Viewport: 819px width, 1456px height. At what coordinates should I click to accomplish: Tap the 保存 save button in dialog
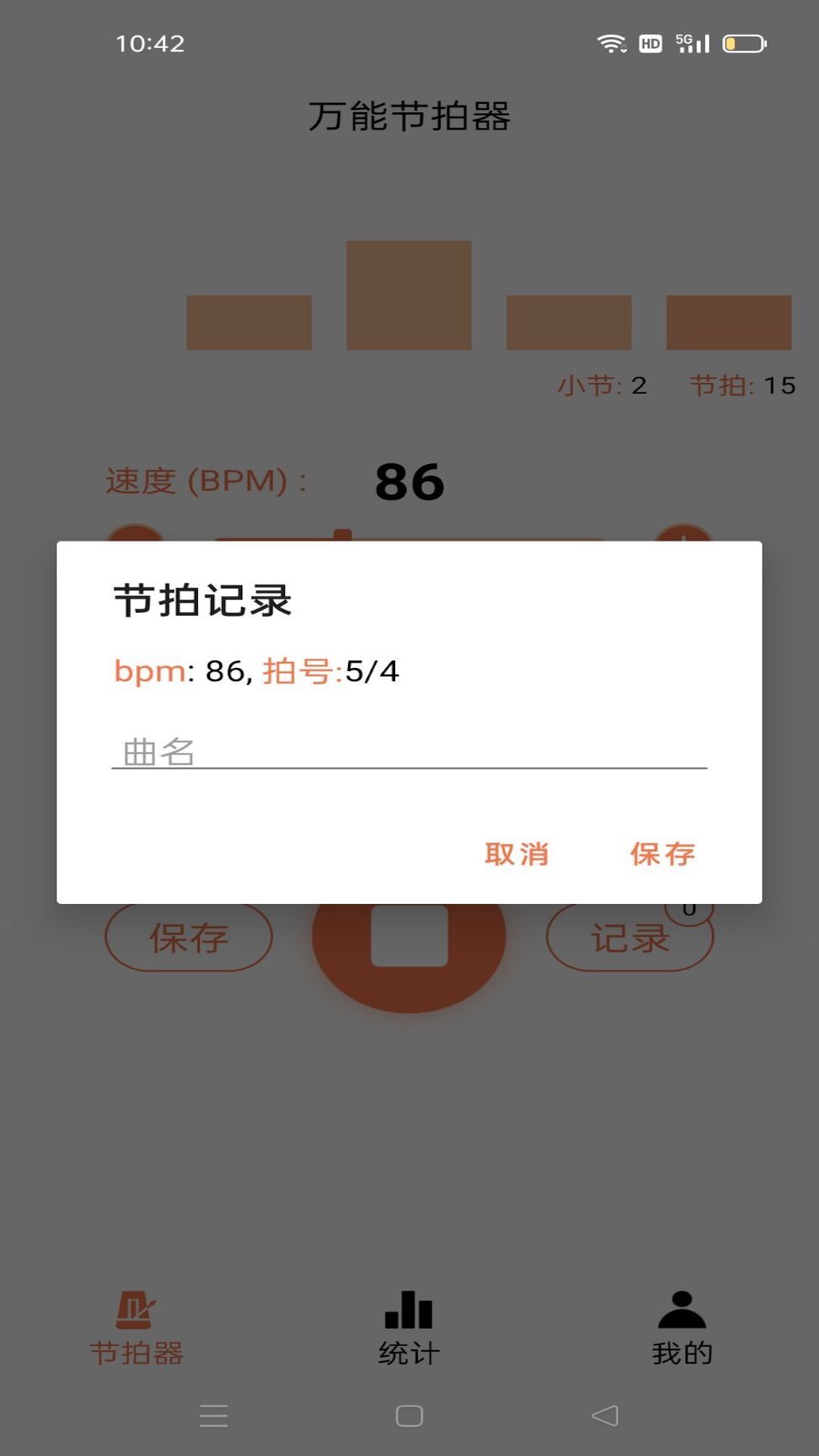point(662,854)
